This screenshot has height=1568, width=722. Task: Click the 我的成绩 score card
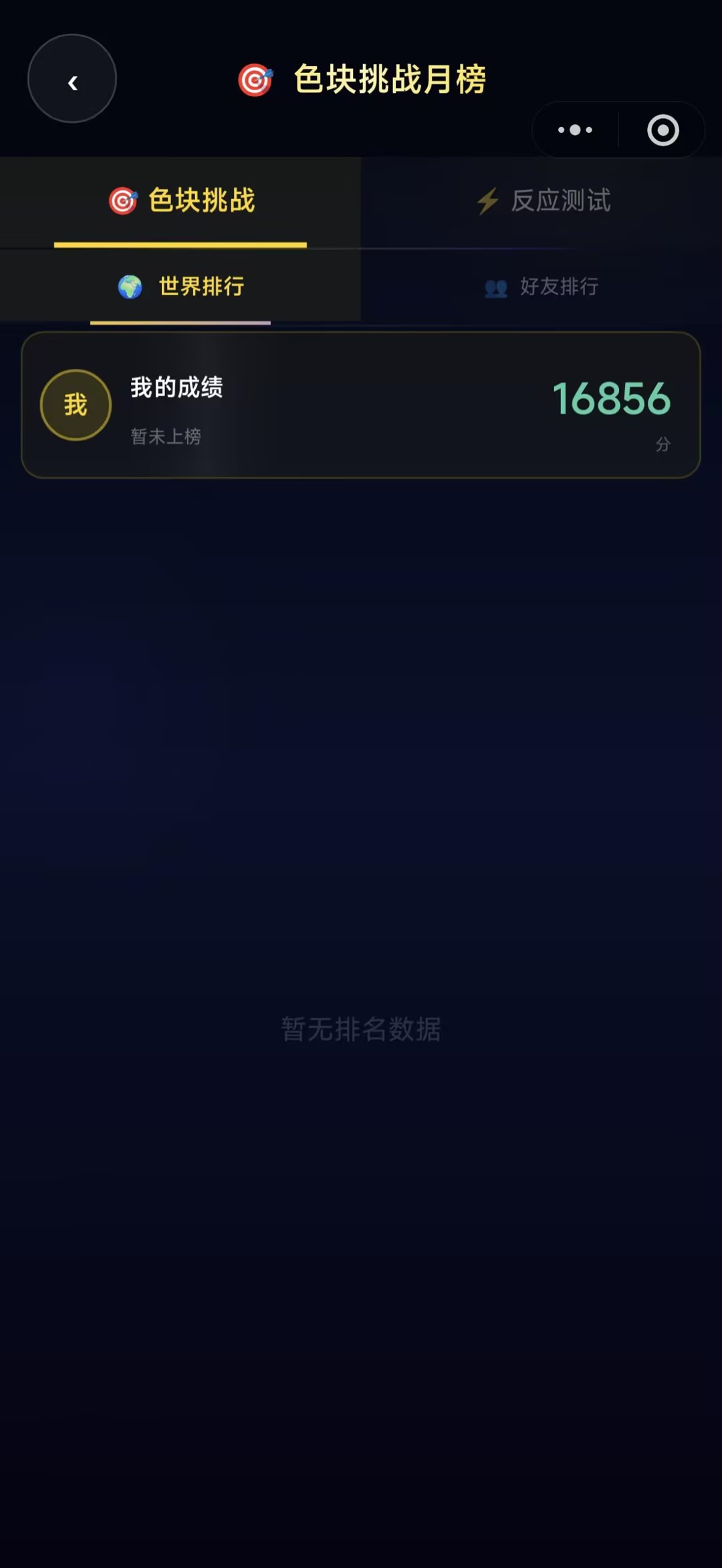point(361,404)
